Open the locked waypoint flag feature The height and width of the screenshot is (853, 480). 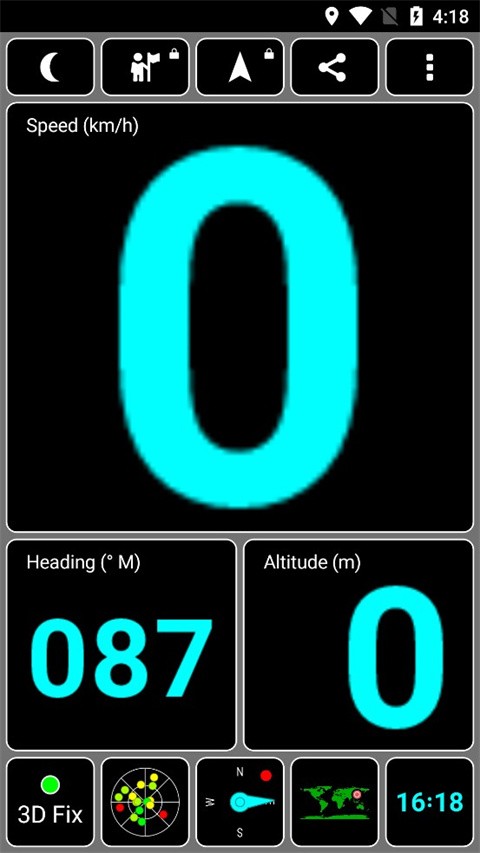[x=145, y=67]
